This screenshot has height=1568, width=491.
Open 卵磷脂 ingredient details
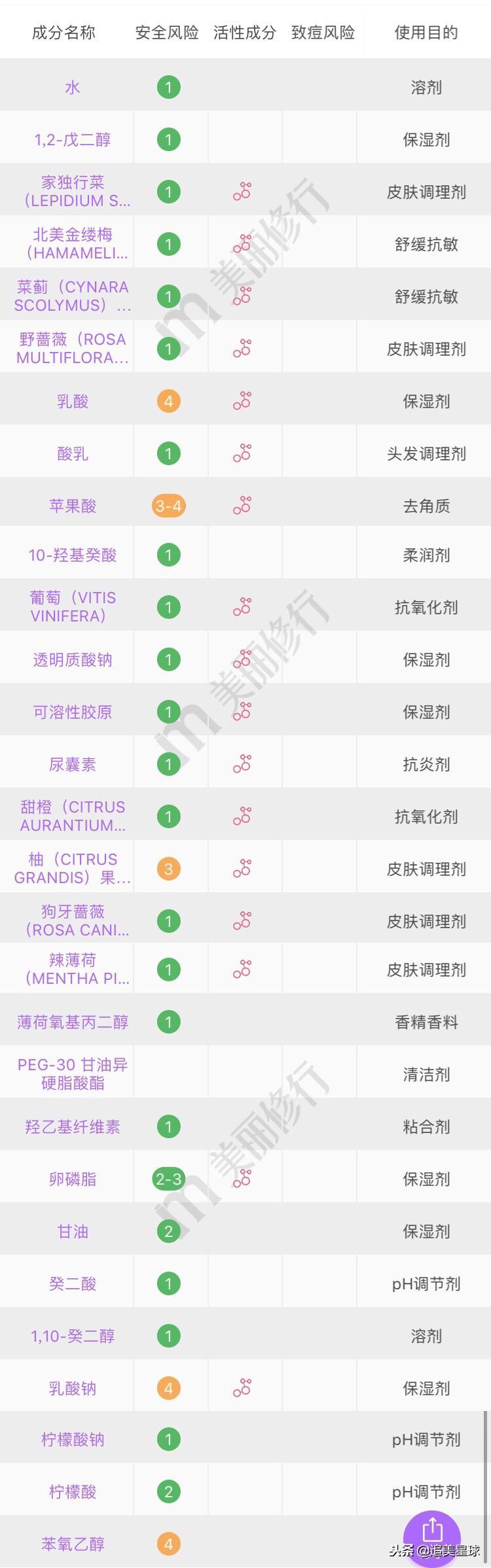[x=72, y=1179]
